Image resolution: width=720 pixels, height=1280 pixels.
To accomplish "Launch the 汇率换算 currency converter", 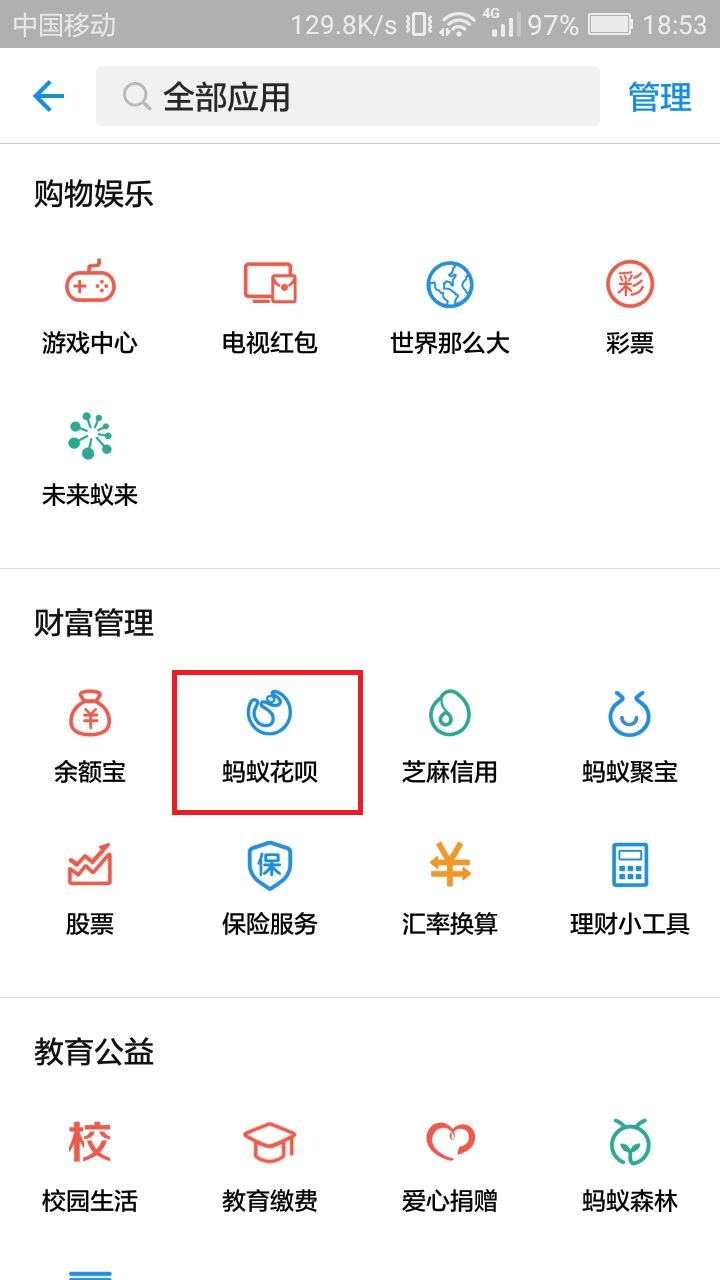I will click(448, 890).
